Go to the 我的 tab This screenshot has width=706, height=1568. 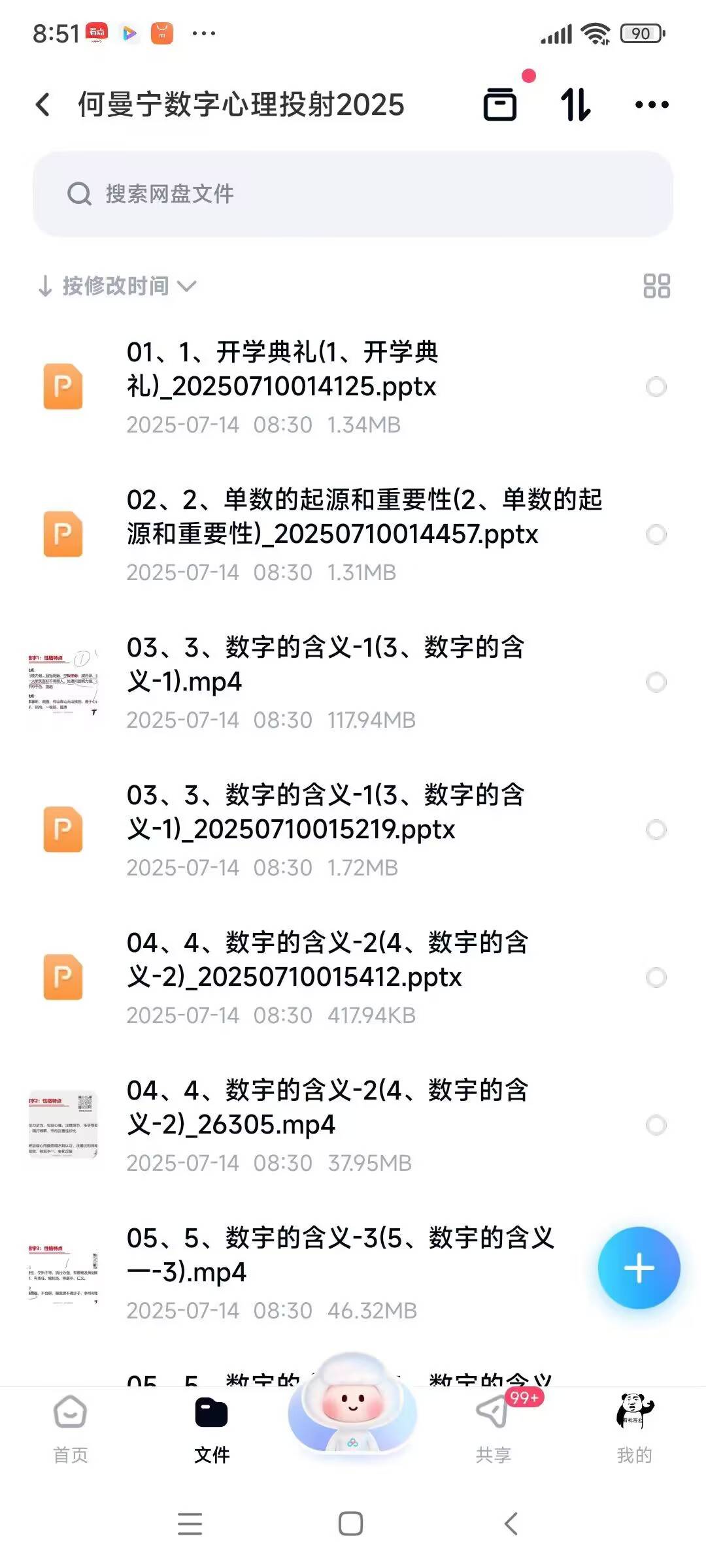pyautogui.click(x=635, y=1428)
